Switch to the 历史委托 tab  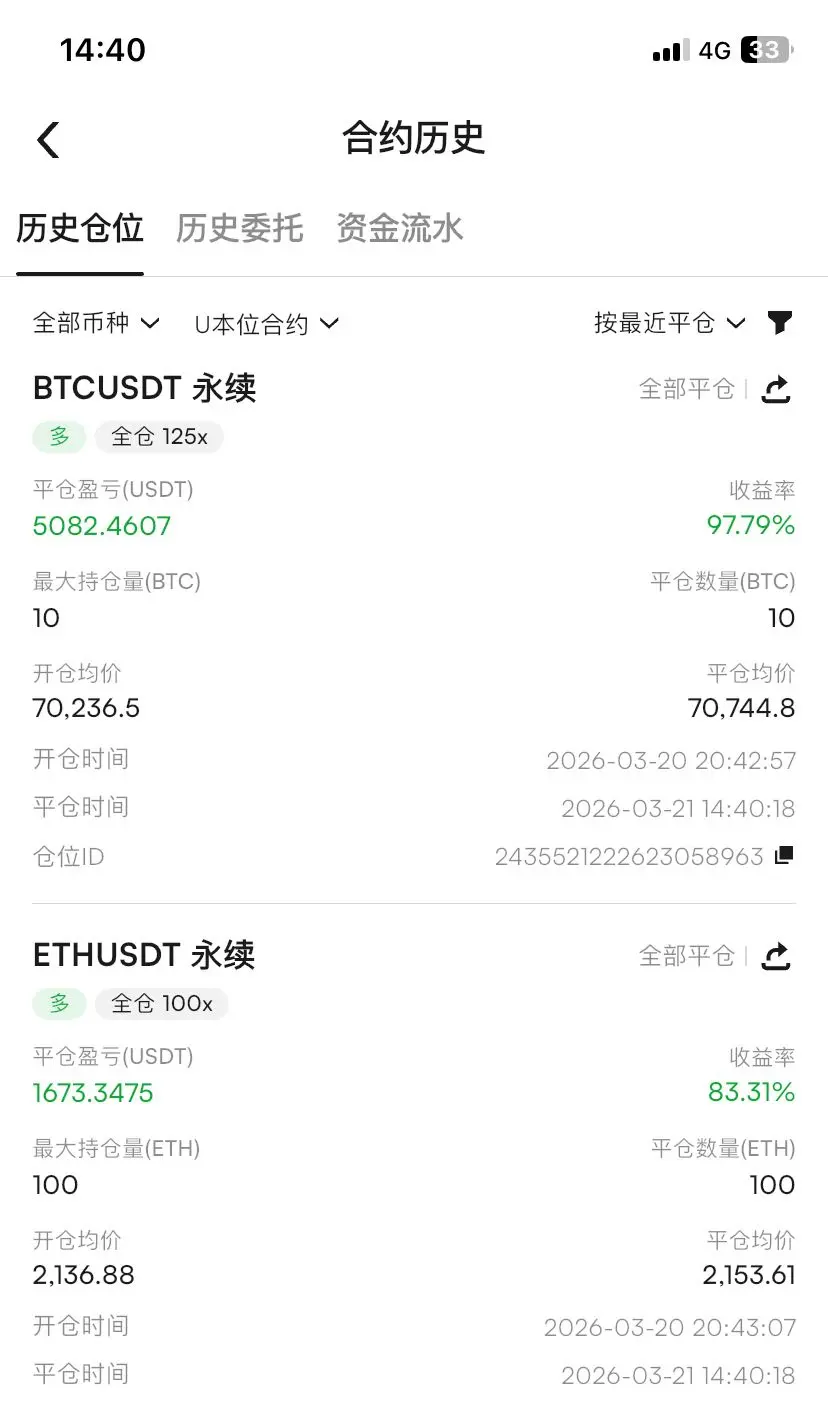(239, 228)
